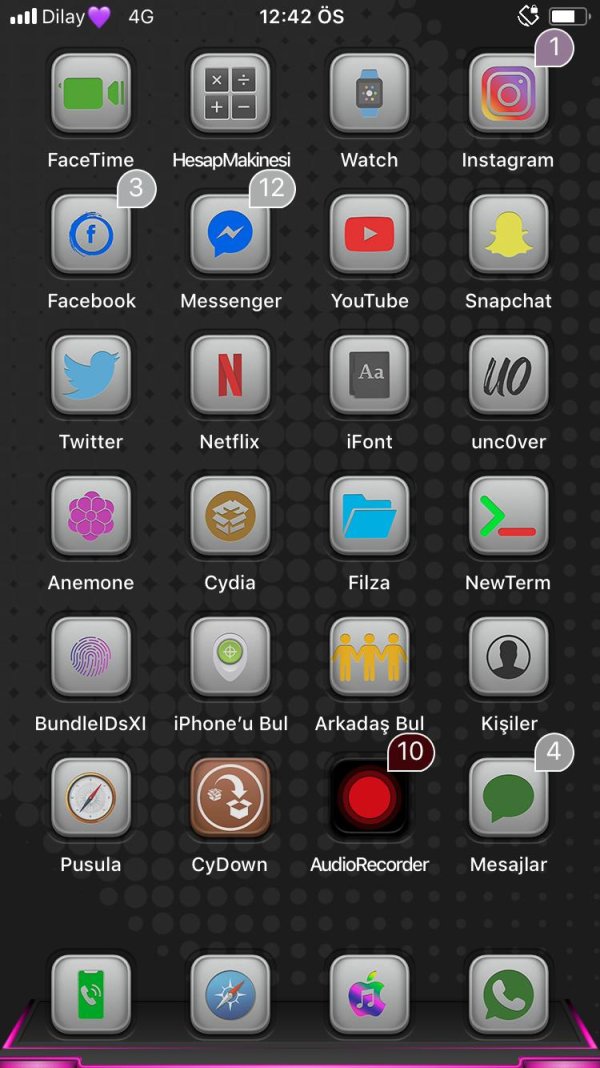600x1068 pixels.
Task: Open Kişiler contacts app
Action: [x=508, y=658]
